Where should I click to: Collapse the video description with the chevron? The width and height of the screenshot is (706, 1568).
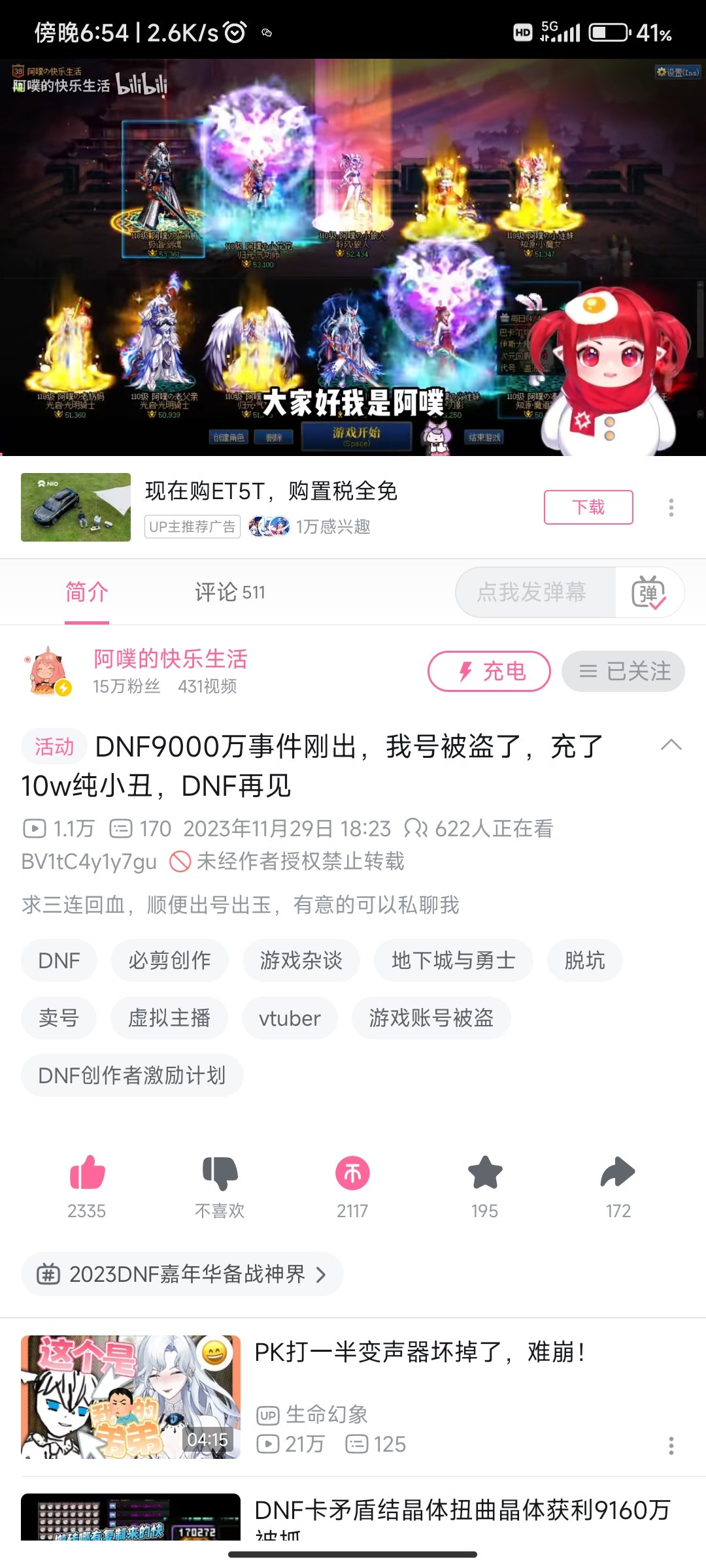tap(671, 745)
